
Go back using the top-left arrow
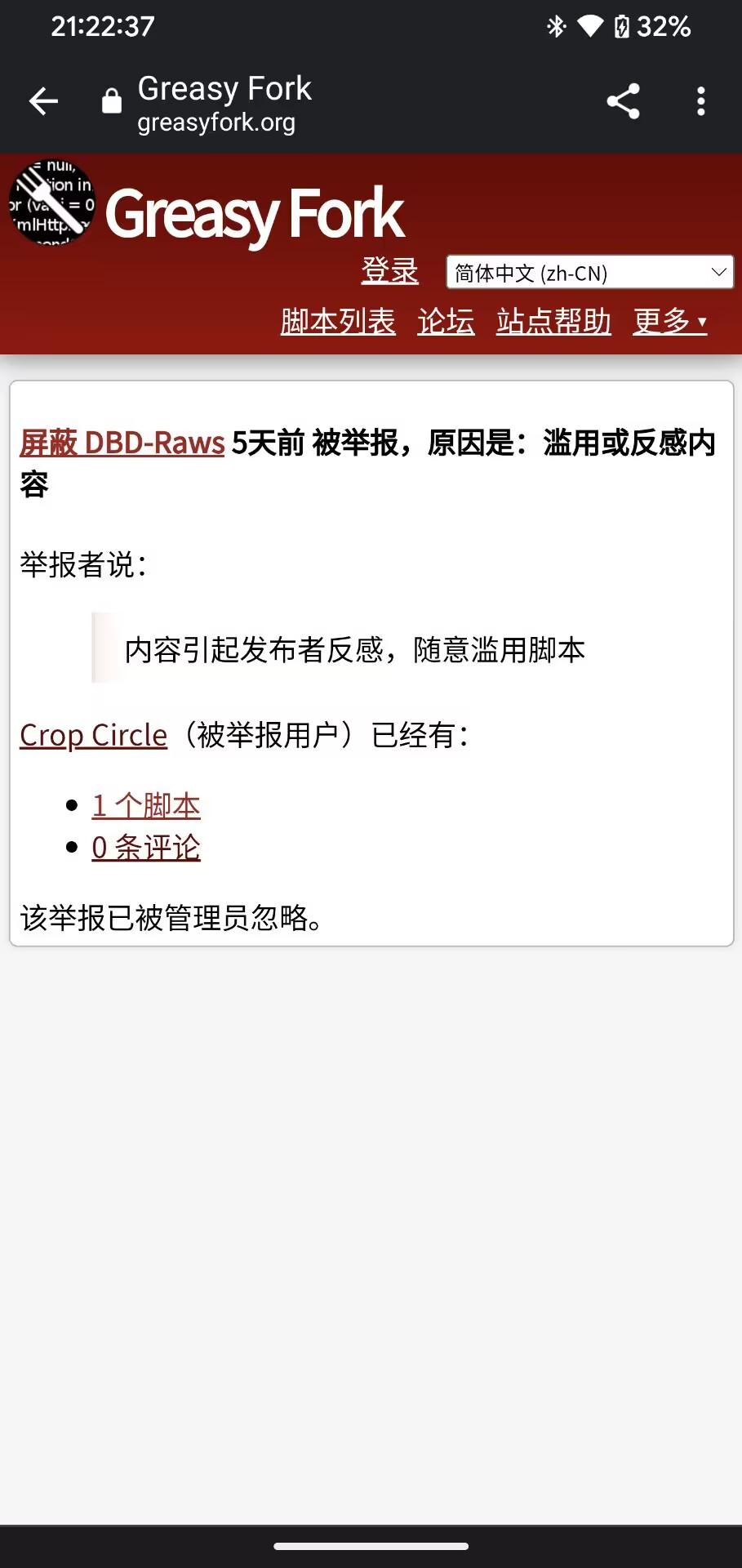pos(43,101)
